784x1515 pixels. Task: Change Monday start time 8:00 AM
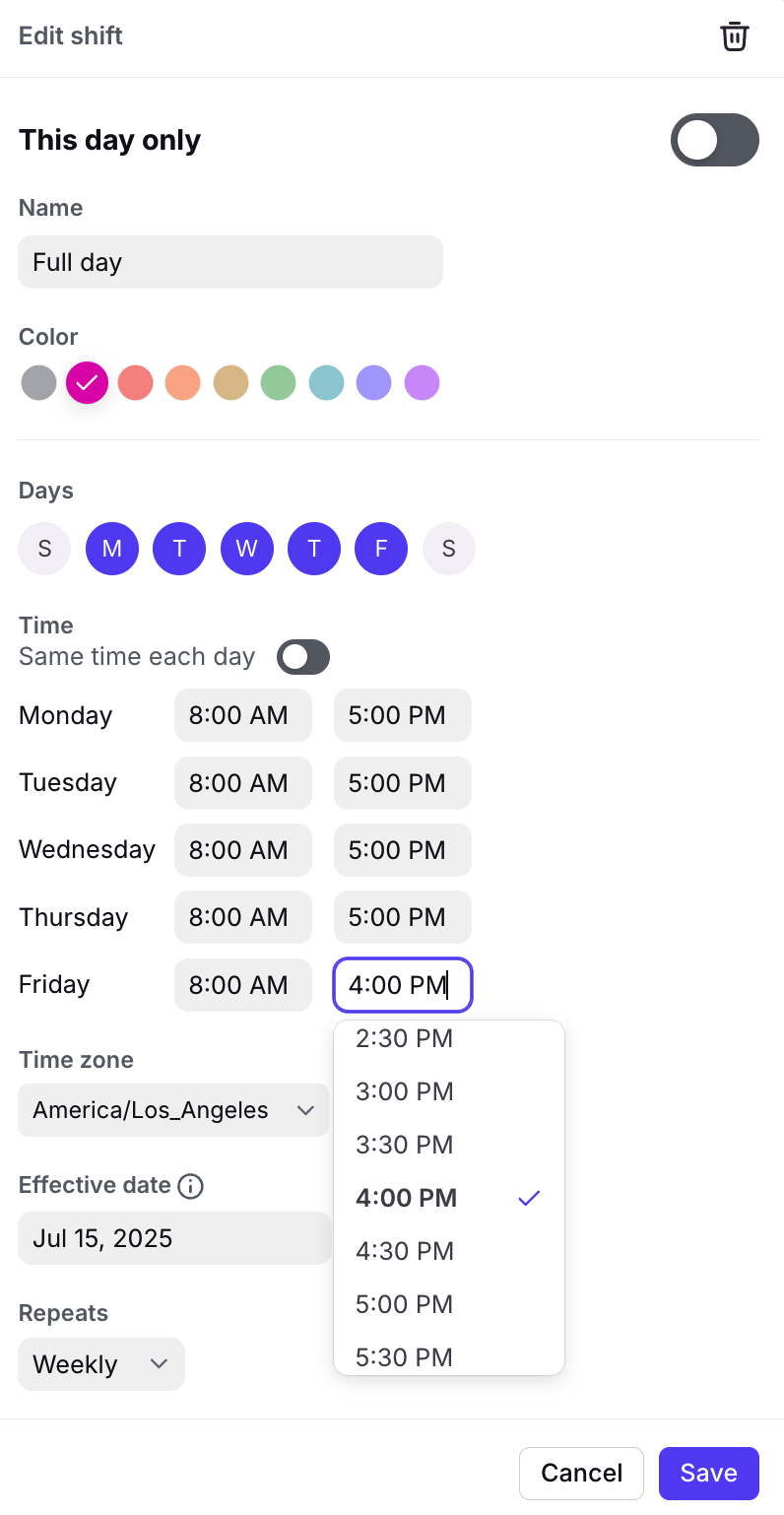pos(243,715)
